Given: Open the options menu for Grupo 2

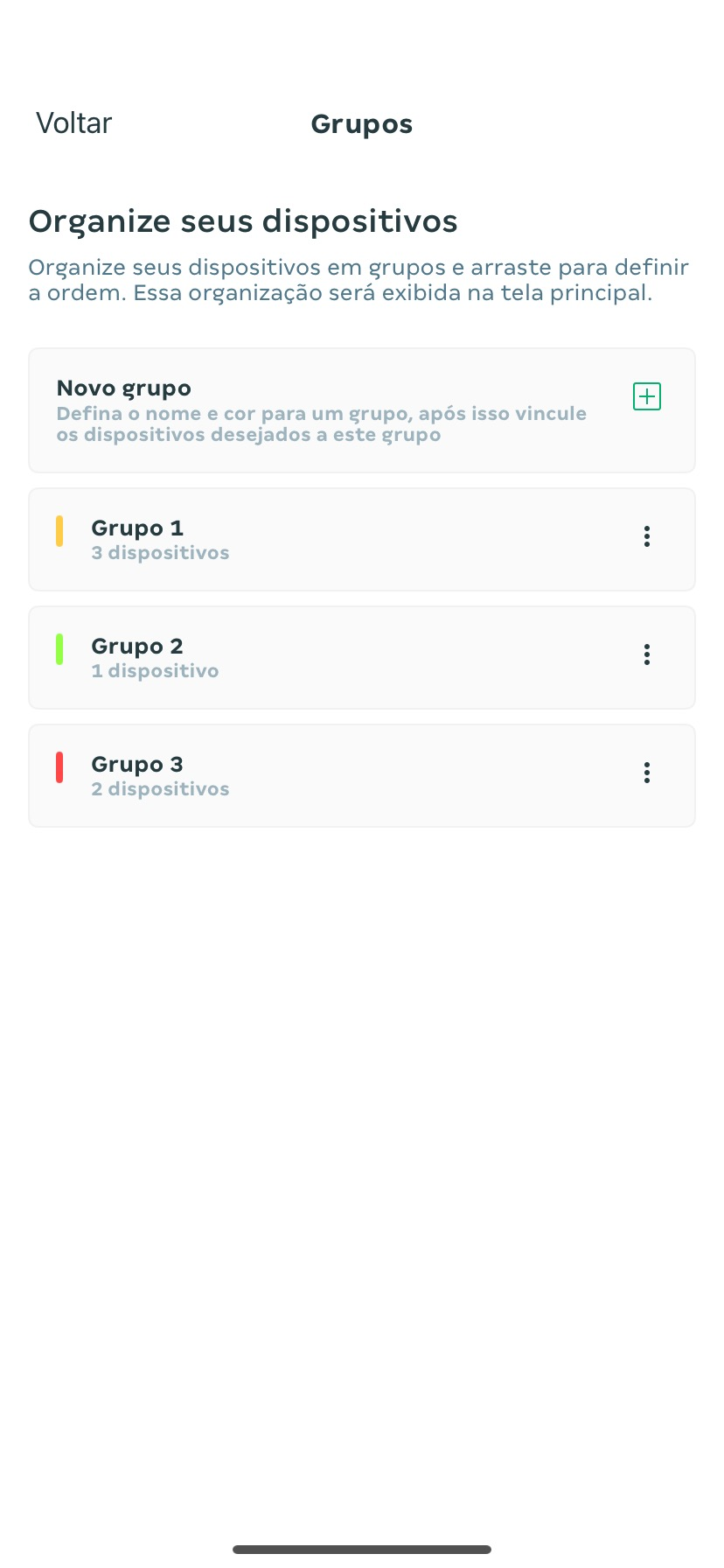Looking at the screenshot, I should tap(647, 654).
